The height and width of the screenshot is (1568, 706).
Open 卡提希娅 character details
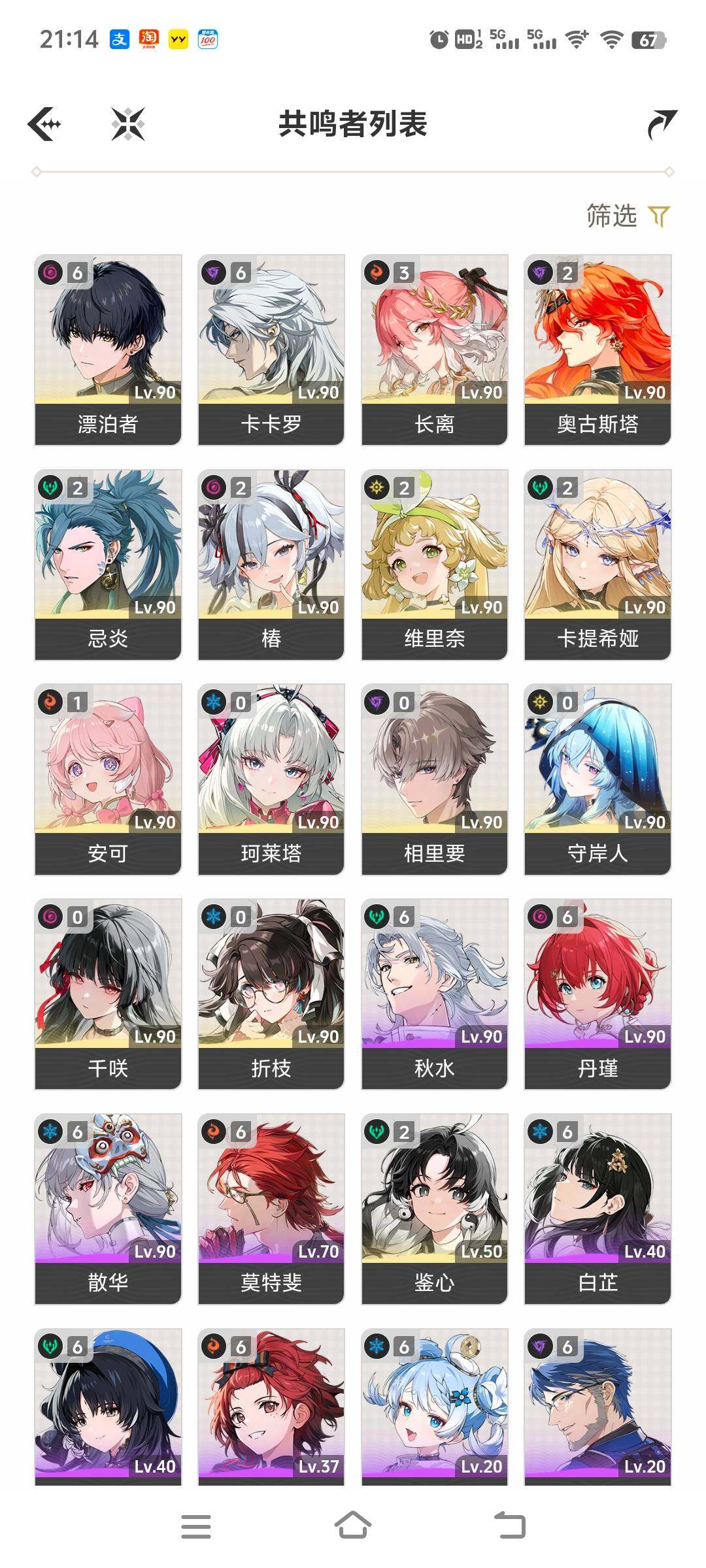(x=597, y=564)
